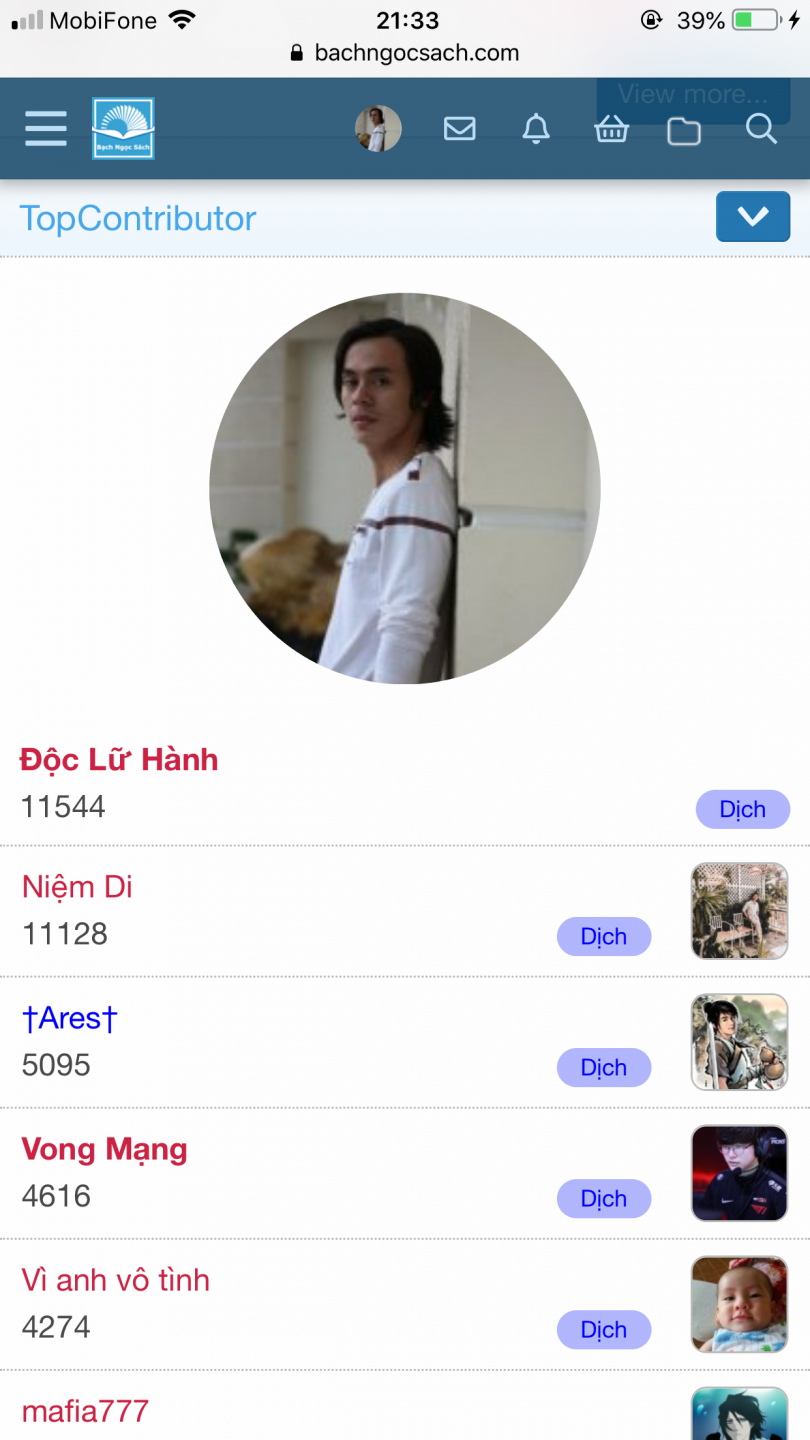Open the hamburger menu
Screen dimensions: 810x1440
pos(46,129)
